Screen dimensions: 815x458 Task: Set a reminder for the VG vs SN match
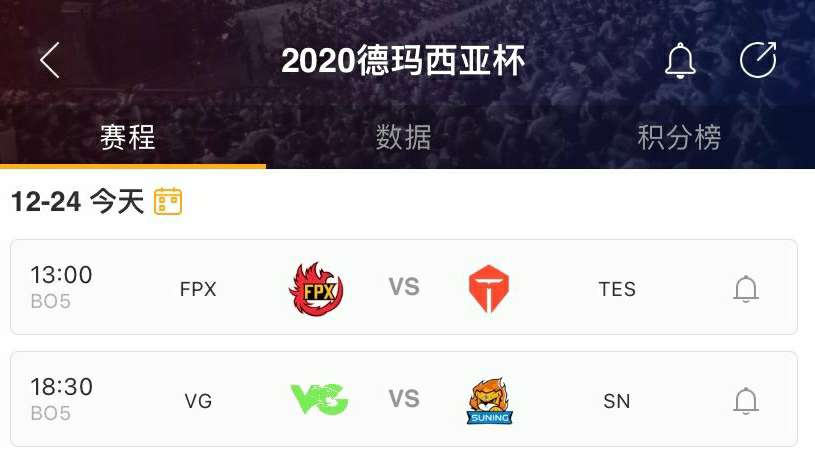746,401
